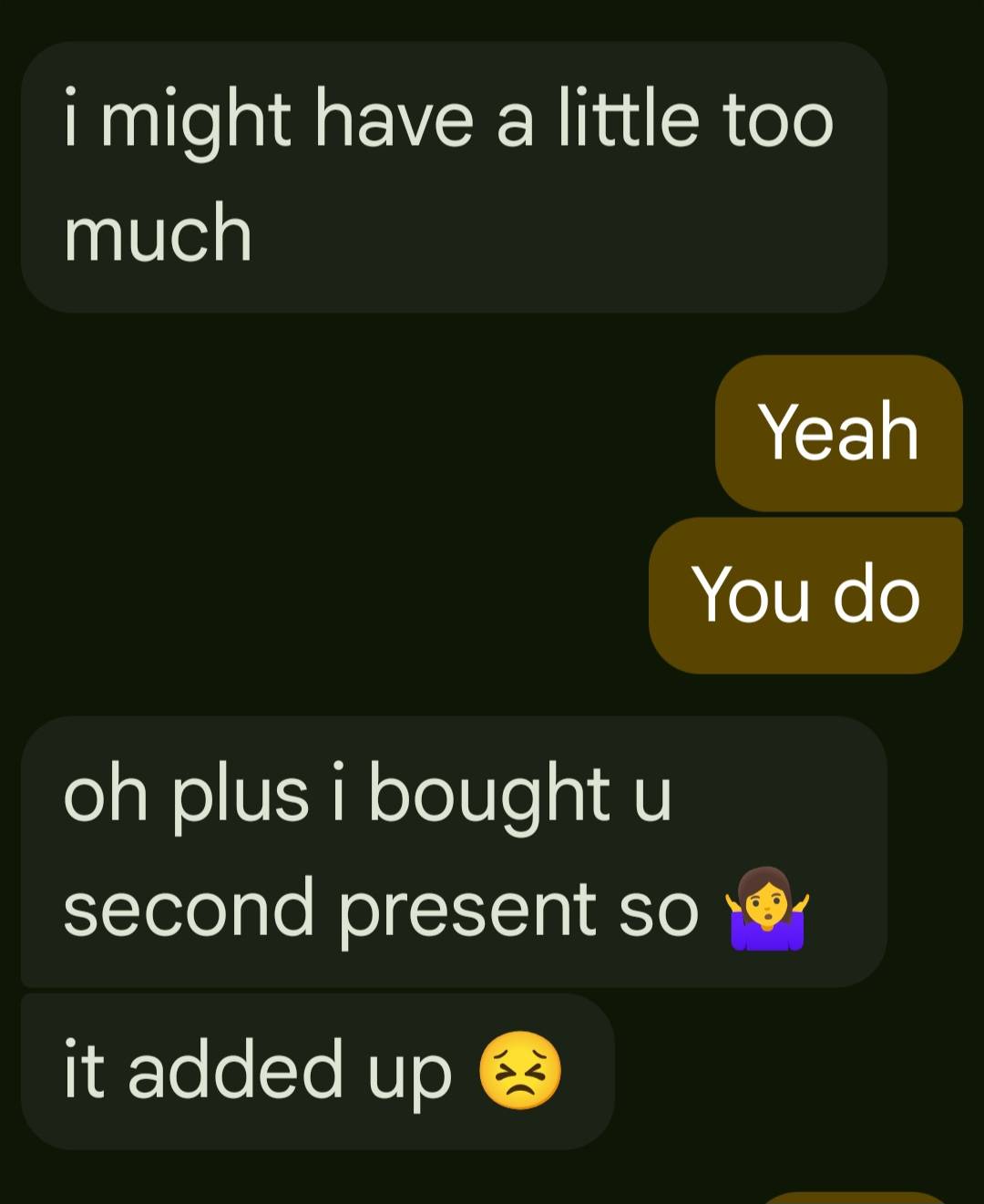Tap the "i might have a little too much" message
This screenshot has width=984, height=1204.
click(453, 177)
